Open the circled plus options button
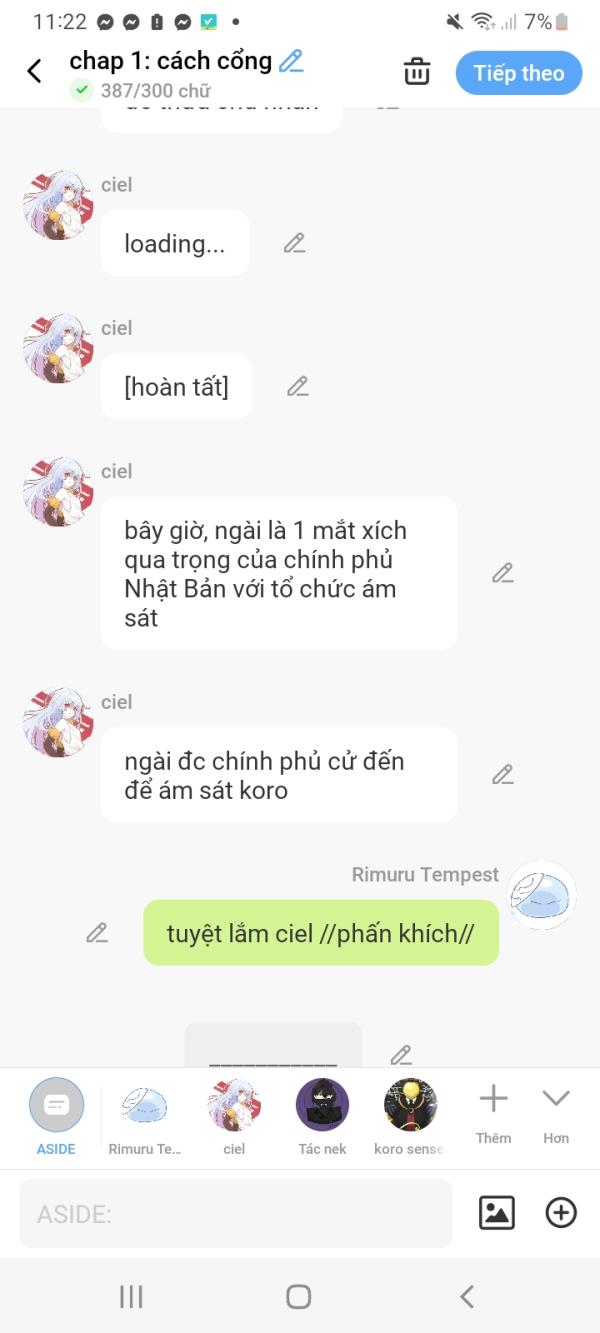Image resolution: width=600 pixels, height=1333 pixels. (x=561, y=1213)
